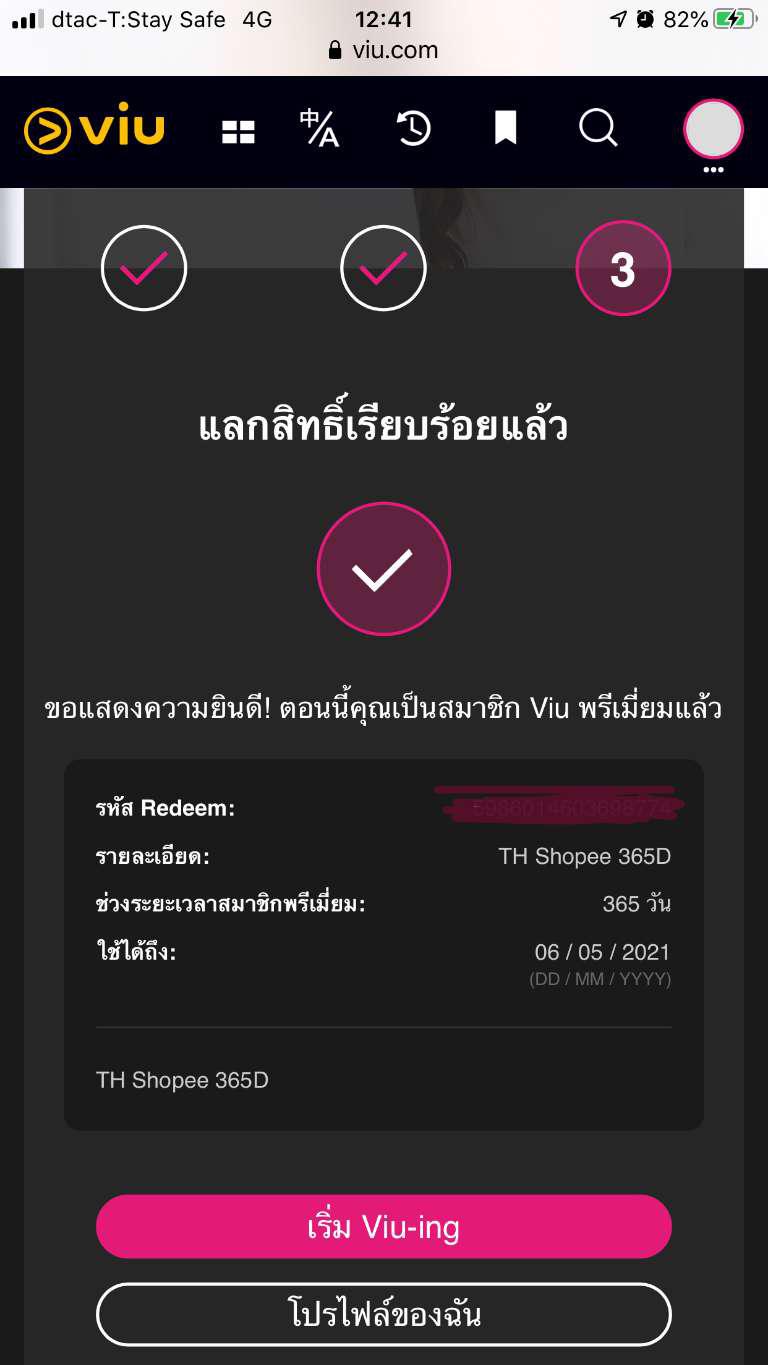
Task: Click the profile avatar circle
Action: 713,128
